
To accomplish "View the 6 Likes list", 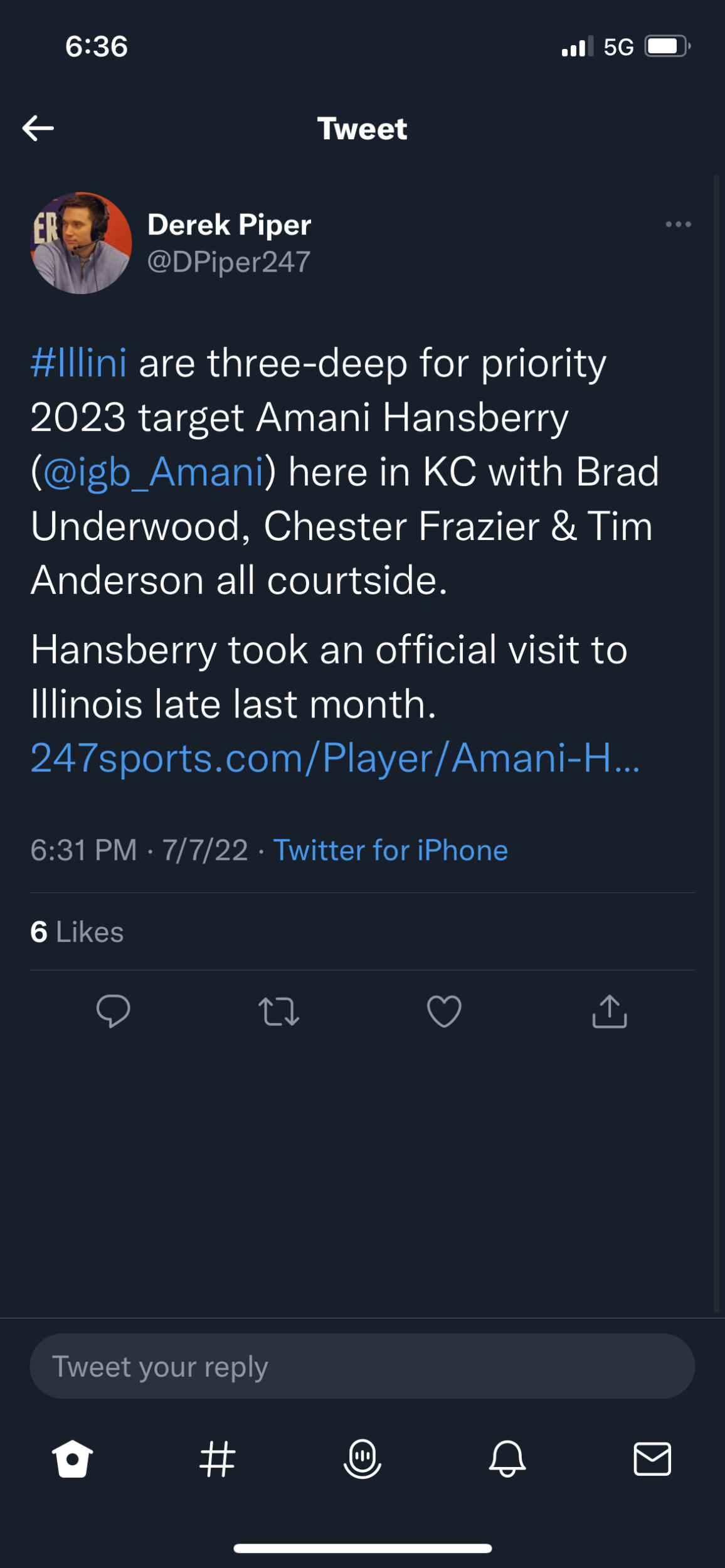I will (77, 931).
